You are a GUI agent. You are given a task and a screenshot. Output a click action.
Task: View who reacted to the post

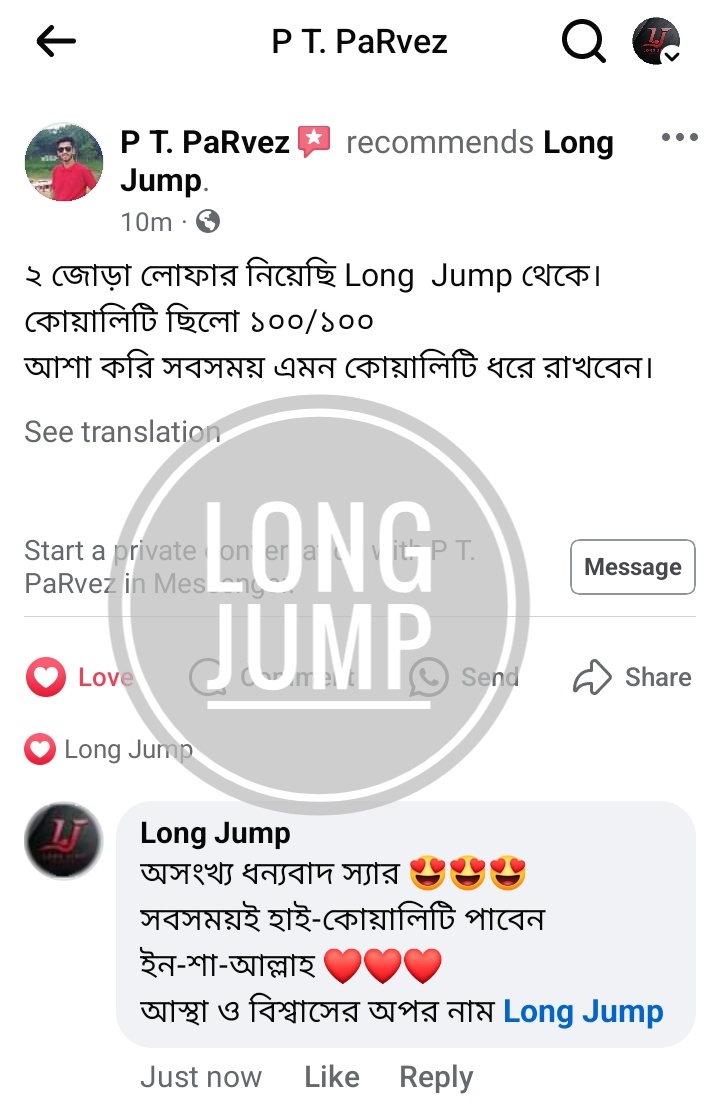(108, 749)
